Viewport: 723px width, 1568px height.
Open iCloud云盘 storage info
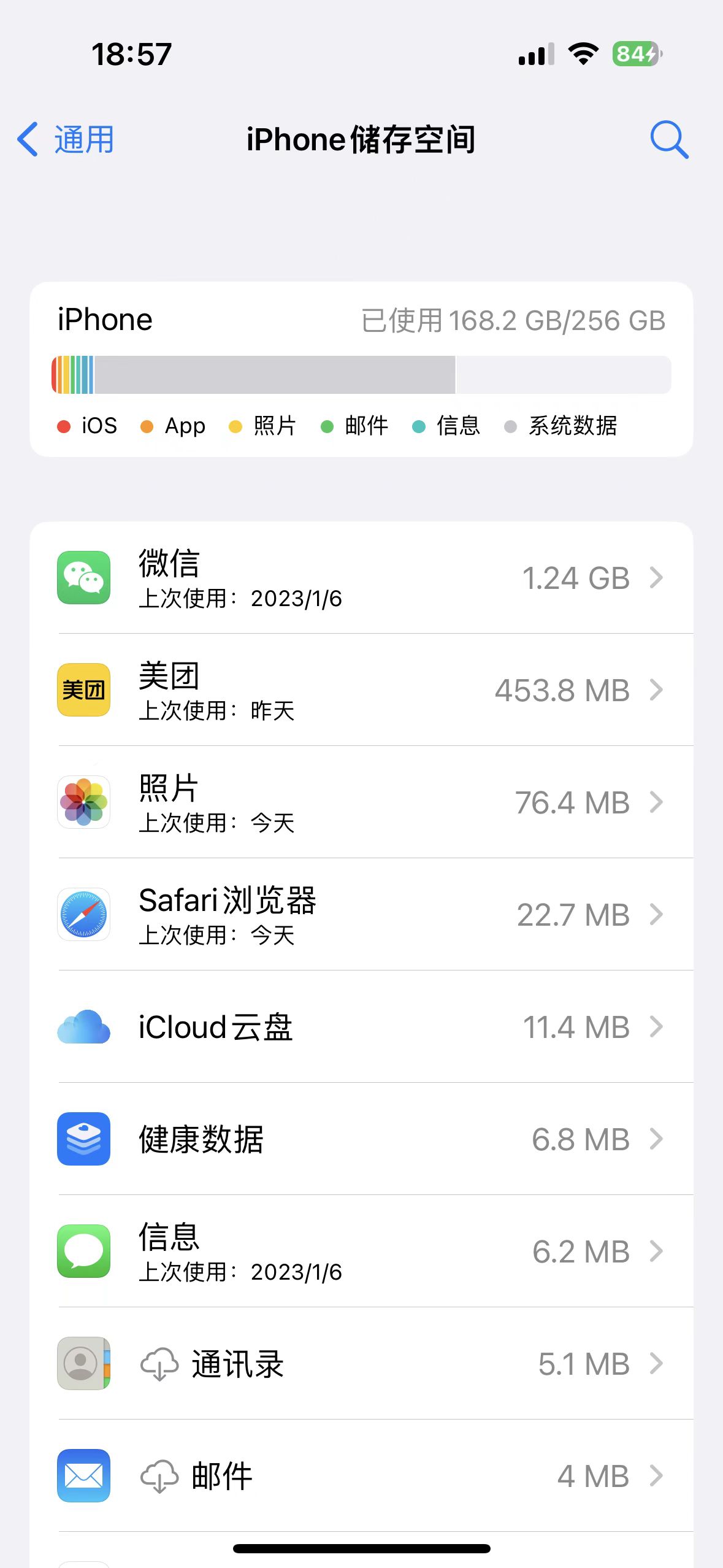[362, 1027]
